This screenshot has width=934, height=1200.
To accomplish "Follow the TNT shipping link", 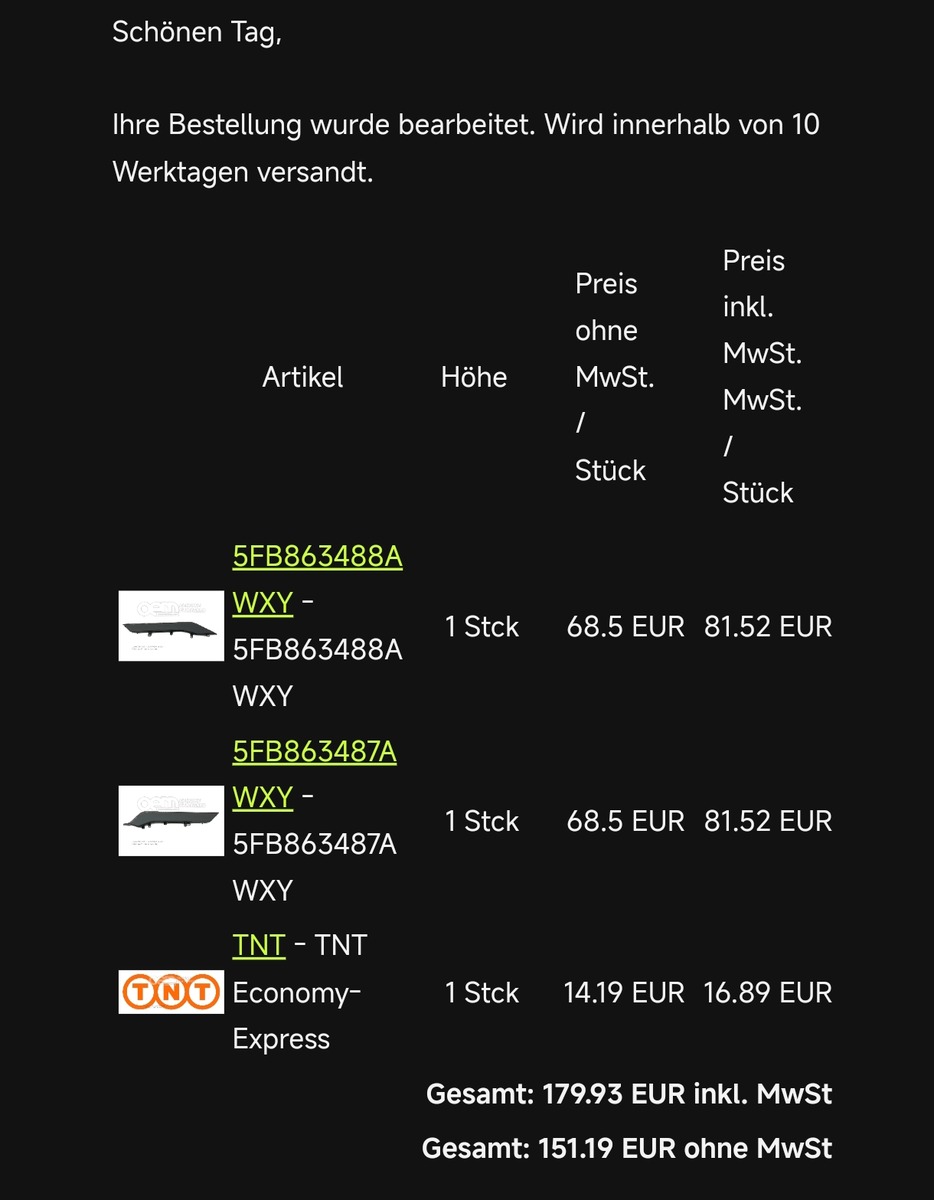I will point(258,945).
